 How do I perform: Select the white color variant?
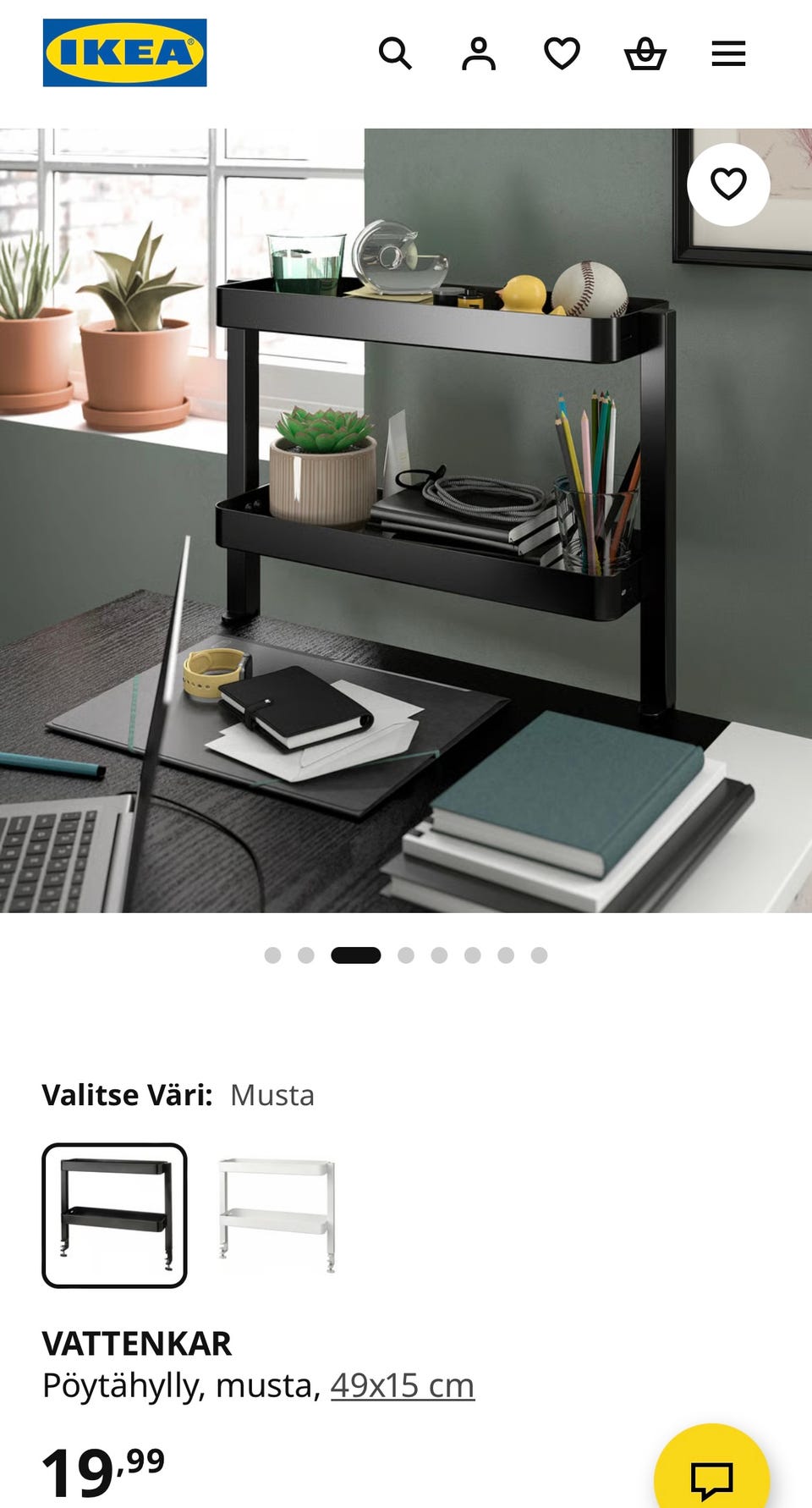[277, 1215]
